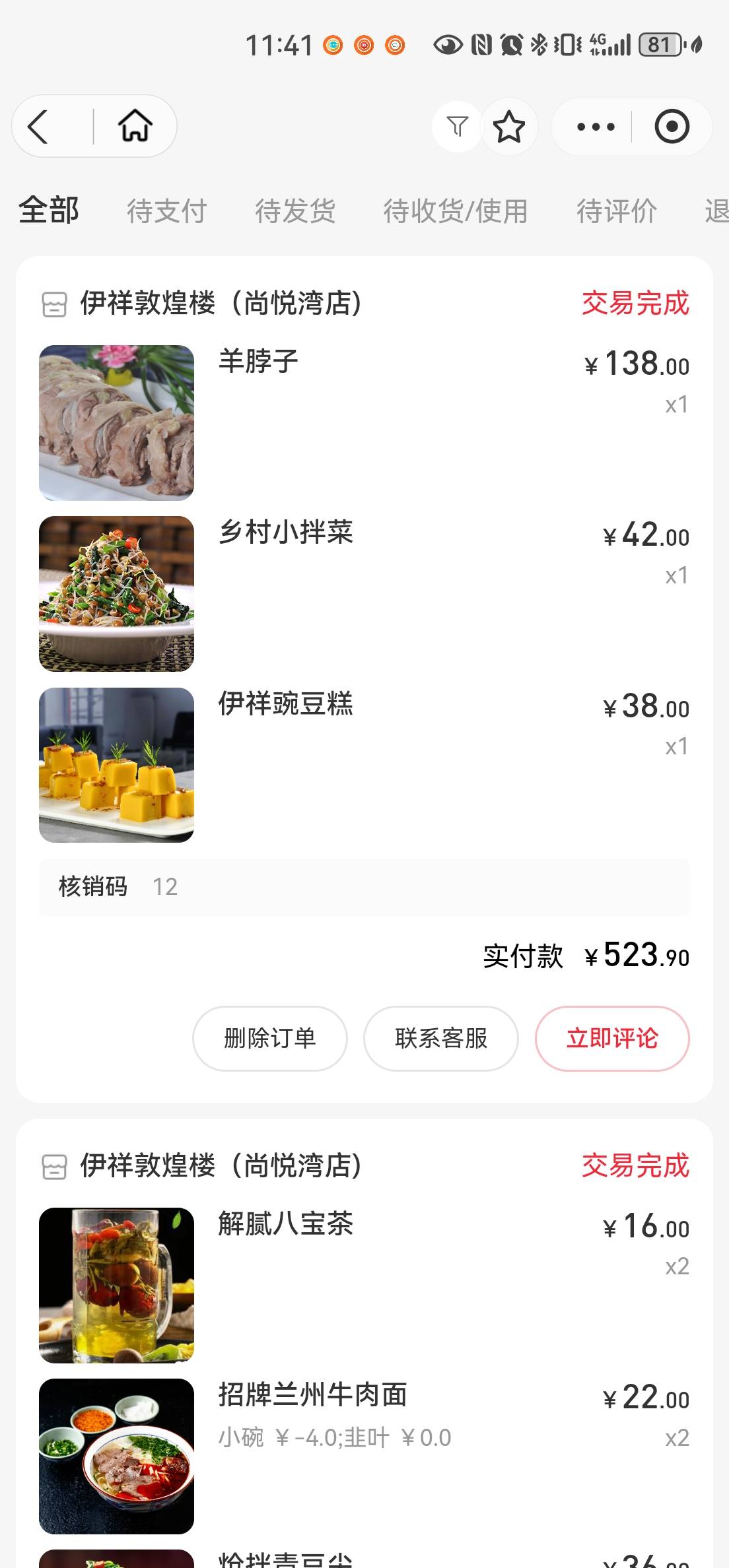This screenshot has height=1568, width=729.
Task: Open the 招牌兰州牛肉面 item
Action: 364,1456
